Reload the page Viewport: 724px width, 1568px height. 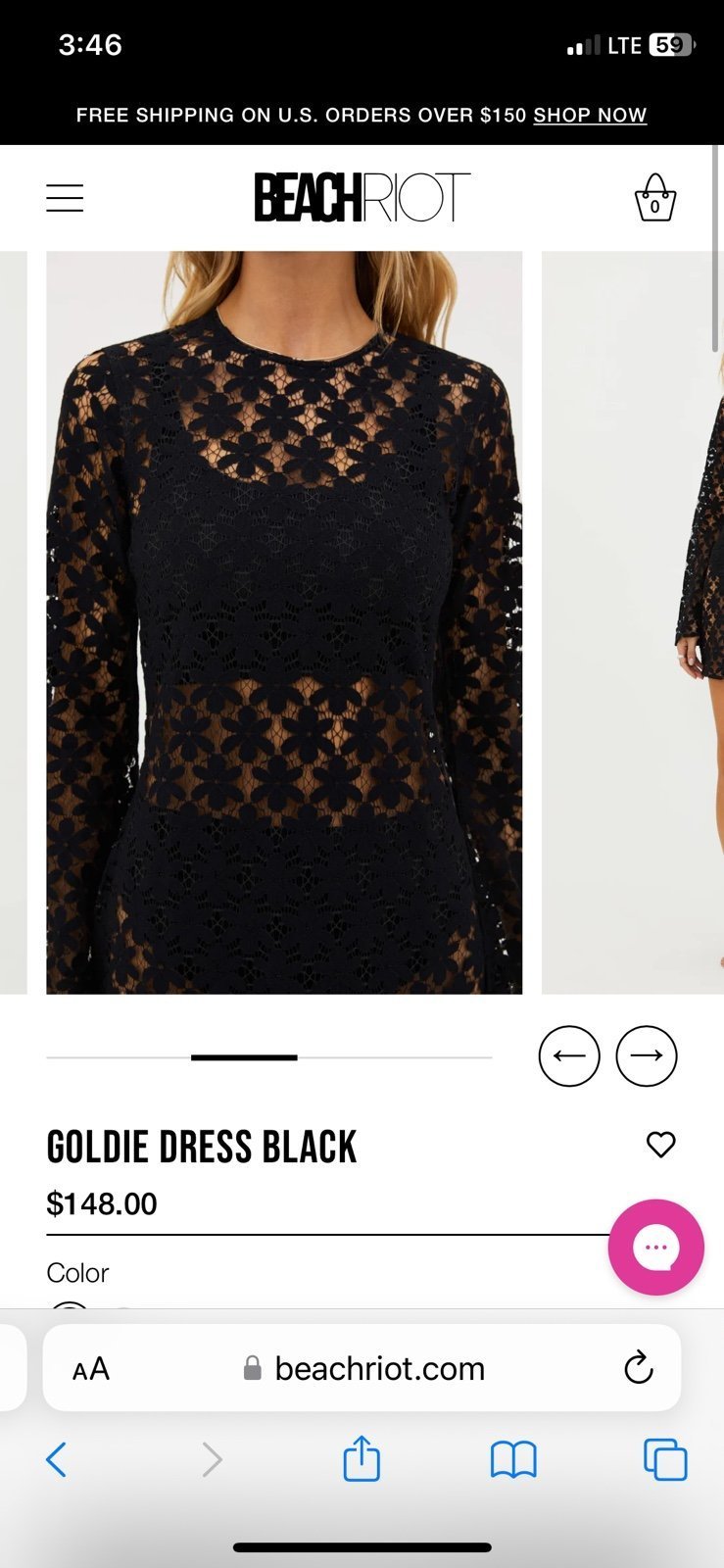coord(639,1368)
